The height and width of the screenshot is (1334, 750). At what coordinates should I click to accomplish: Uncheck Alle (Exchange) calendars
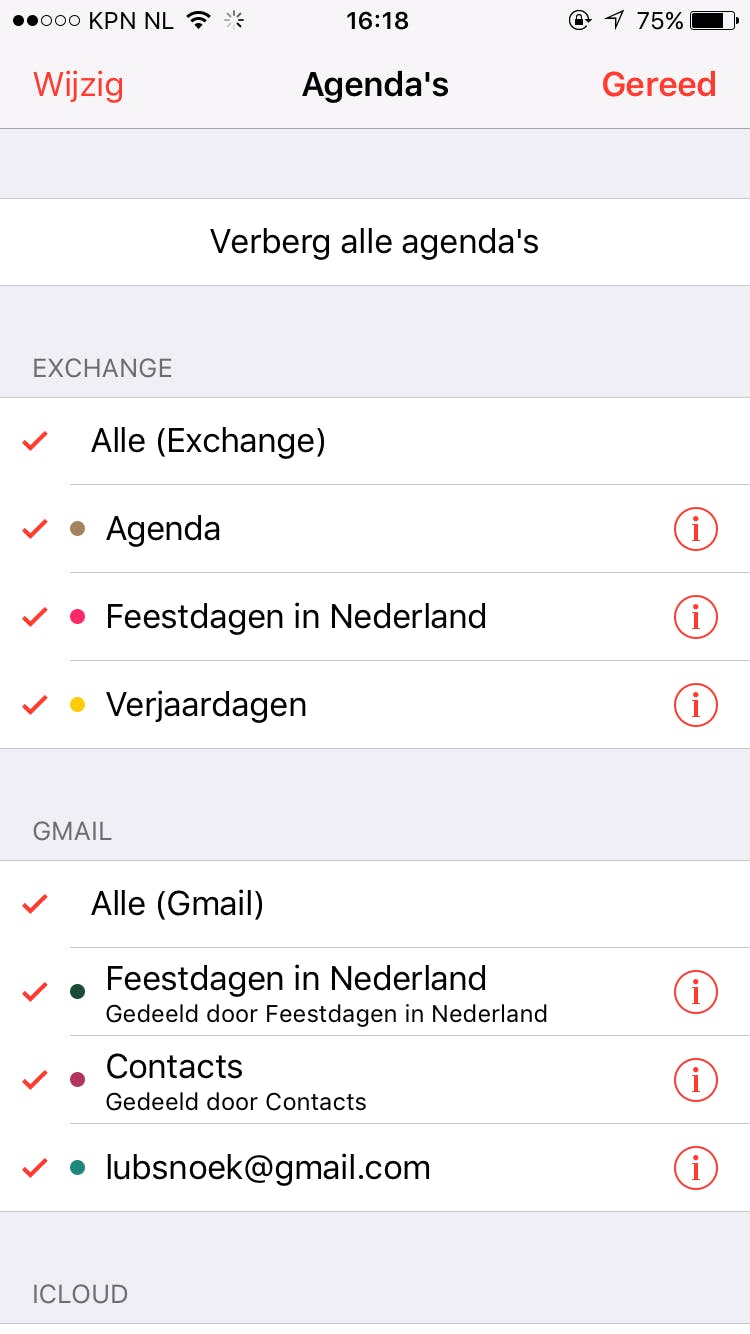208,441
